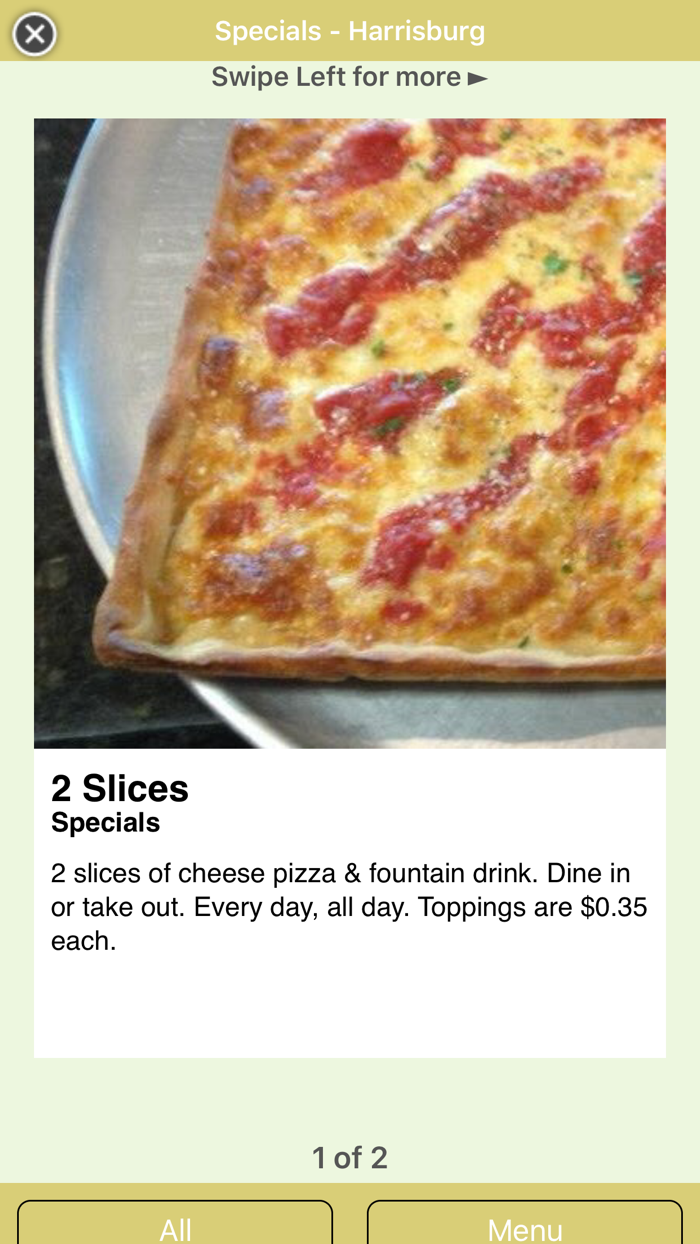Screen dimensions: 700x1244
Task: Open the 2 Slices special card
Action: 350,587
